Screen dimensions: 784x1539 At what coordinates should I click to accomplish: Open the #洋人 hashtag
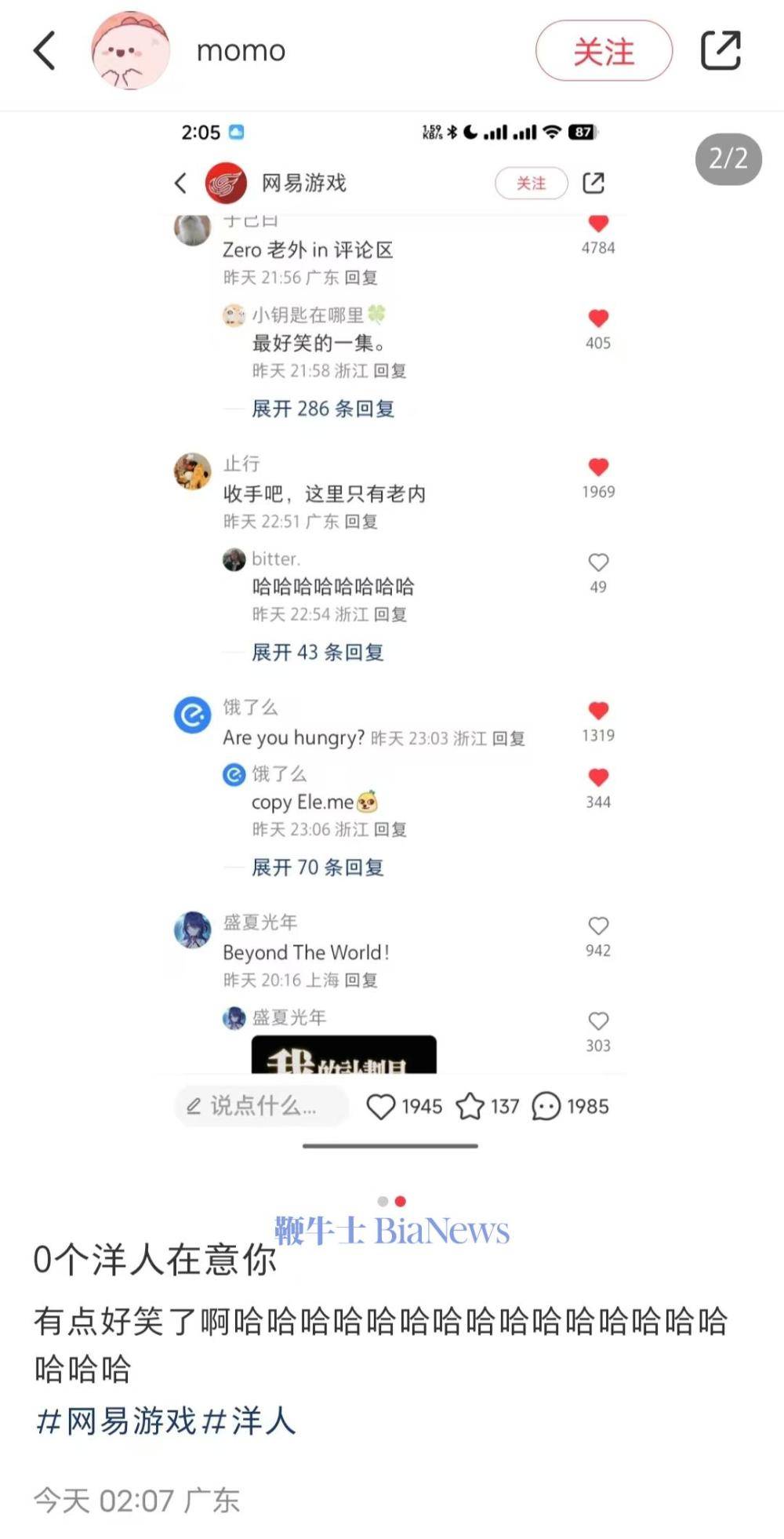(249, 1421)
